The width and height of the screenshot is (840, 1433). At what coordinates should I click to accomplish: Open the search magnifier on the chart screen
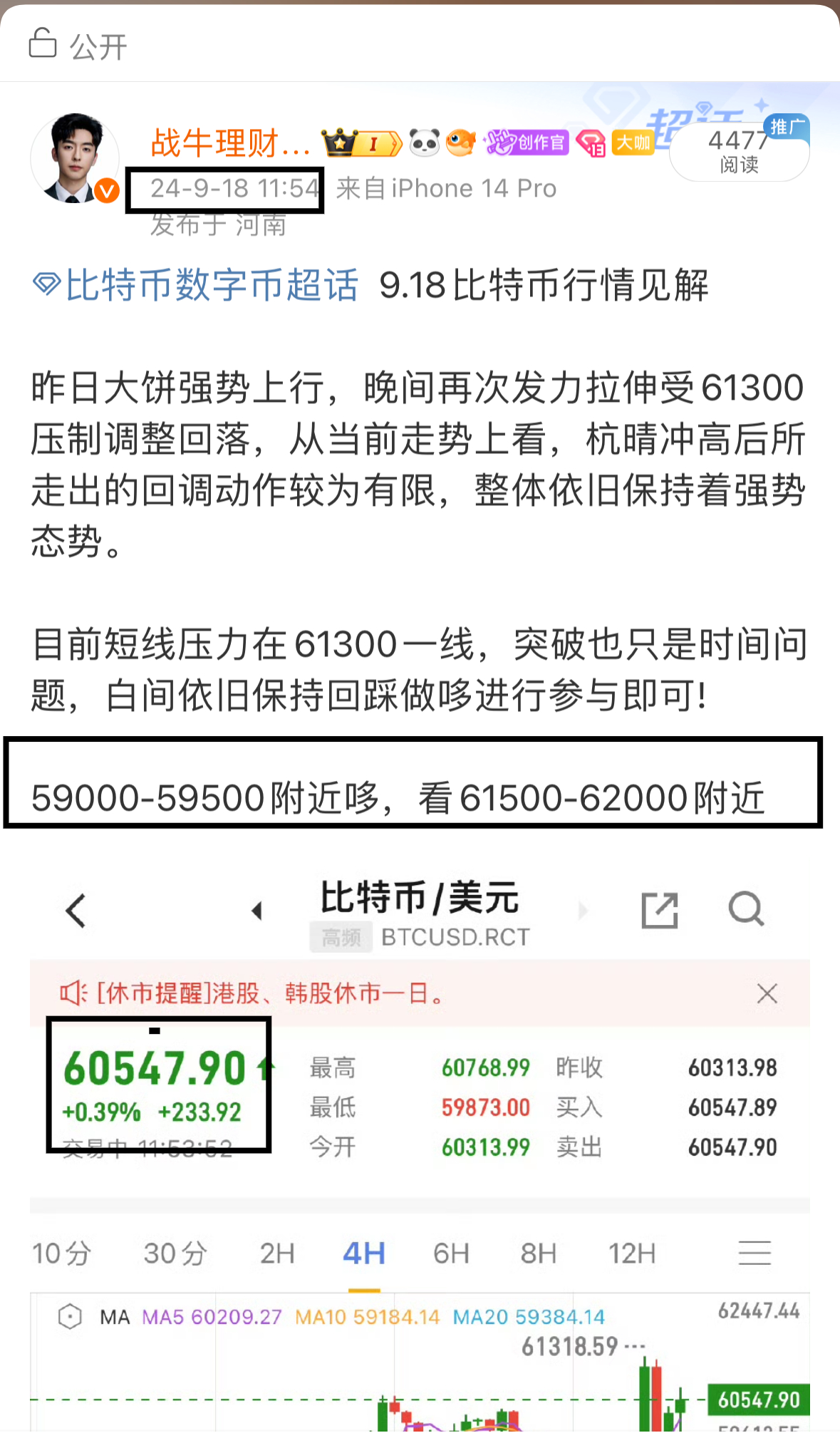point(745,910)
